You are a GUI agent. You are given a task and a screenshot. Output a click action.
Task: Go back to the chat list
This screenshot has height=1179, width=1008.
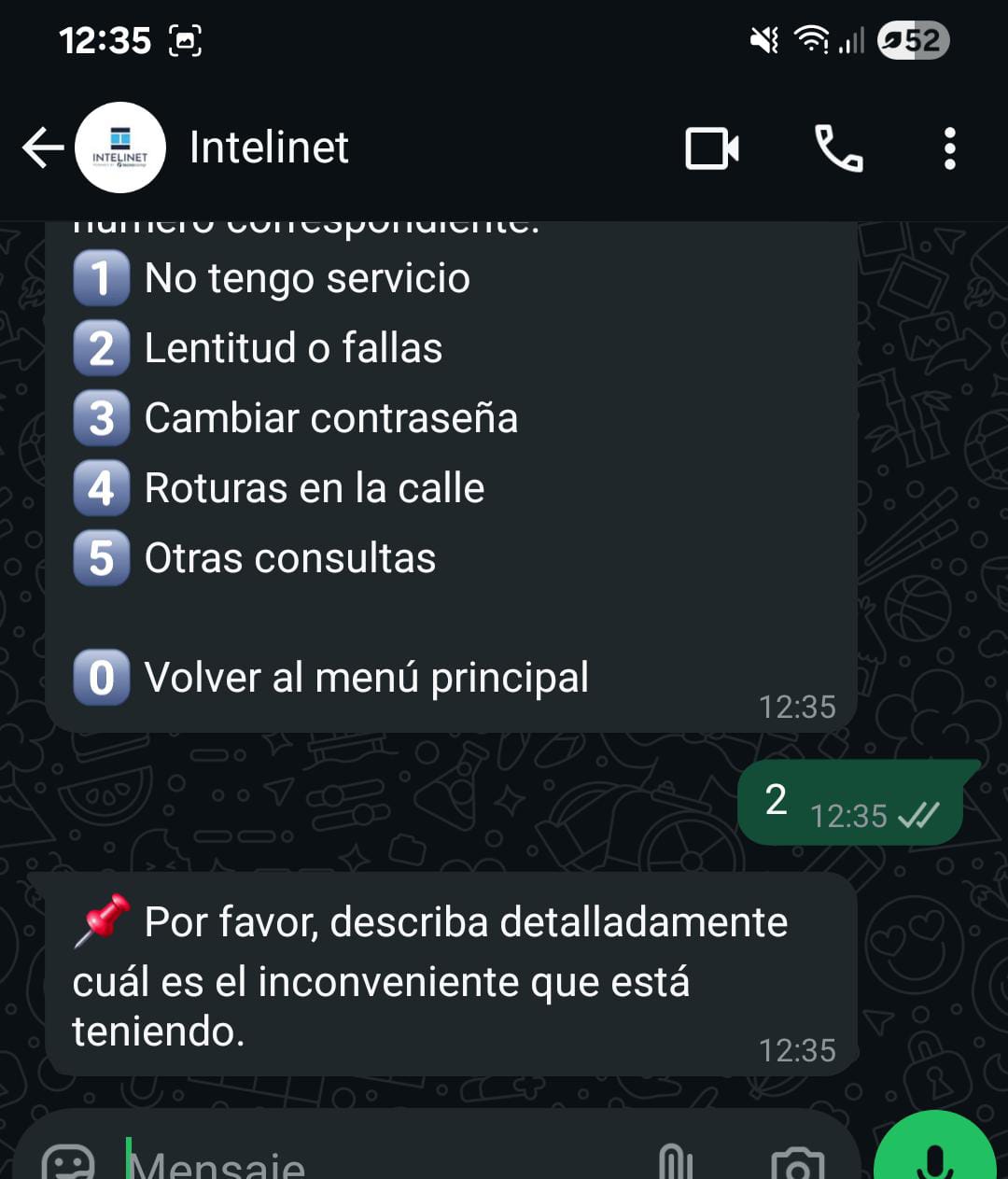[x=43, y=147]
